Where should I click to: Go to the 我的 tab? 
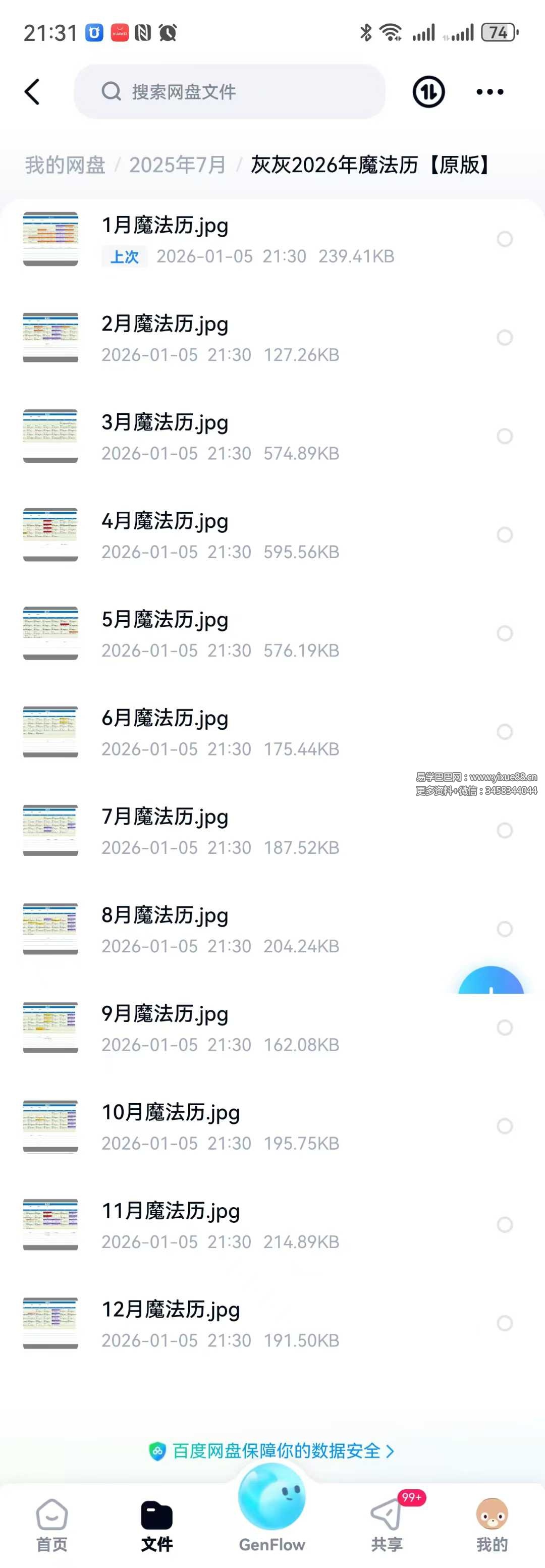pos(492,1526)
